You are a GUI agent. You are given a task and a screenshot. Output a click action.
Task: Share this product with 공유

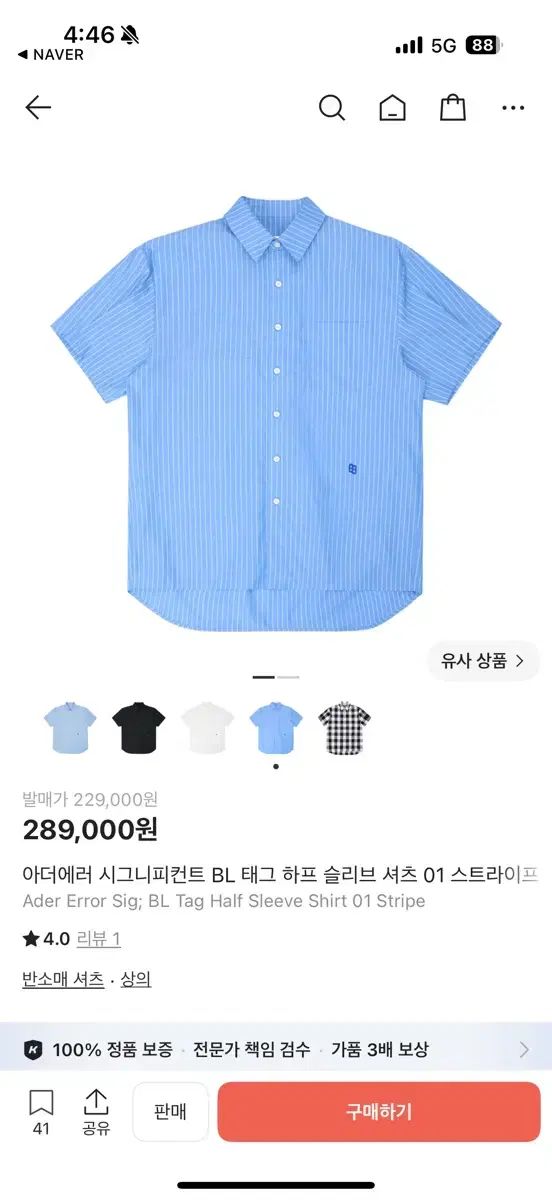[x=96, y=1112]
